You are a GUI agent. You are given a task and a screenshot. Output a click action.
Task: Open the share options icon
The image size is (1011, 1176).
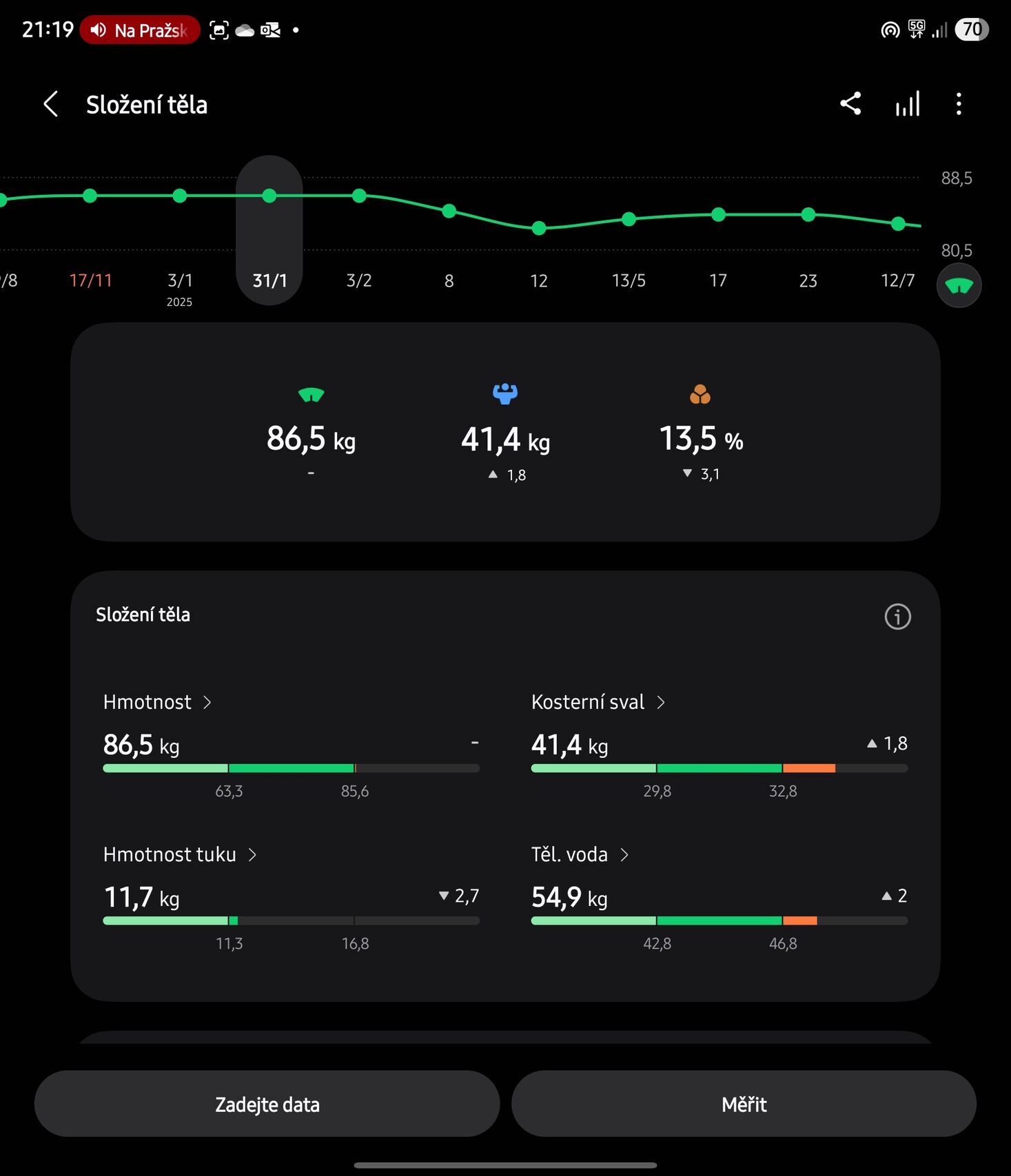[850, 103]
